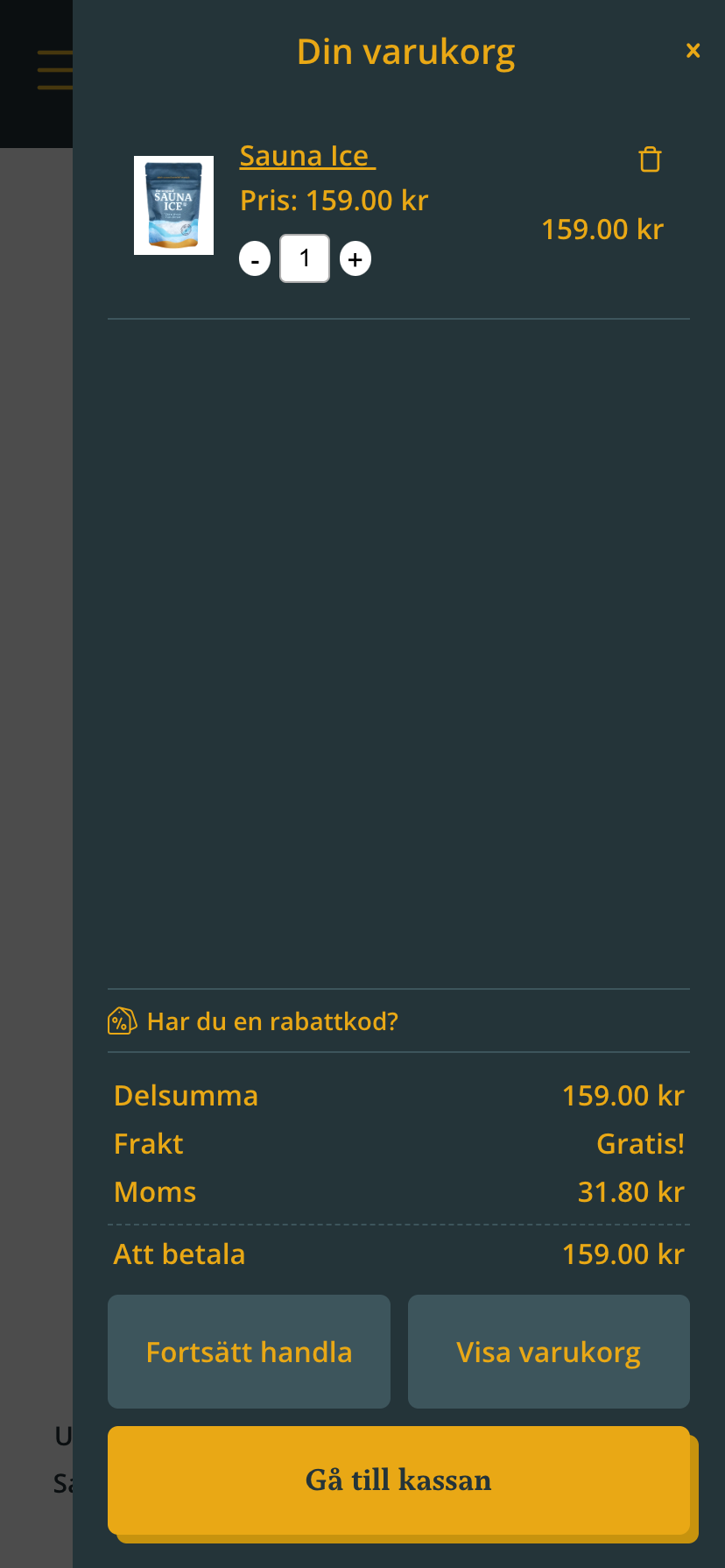The width and height of the screenshot is (725, 1568).
Task: Increase Sauna Ice quantity with plus
Action: (355, 259)
